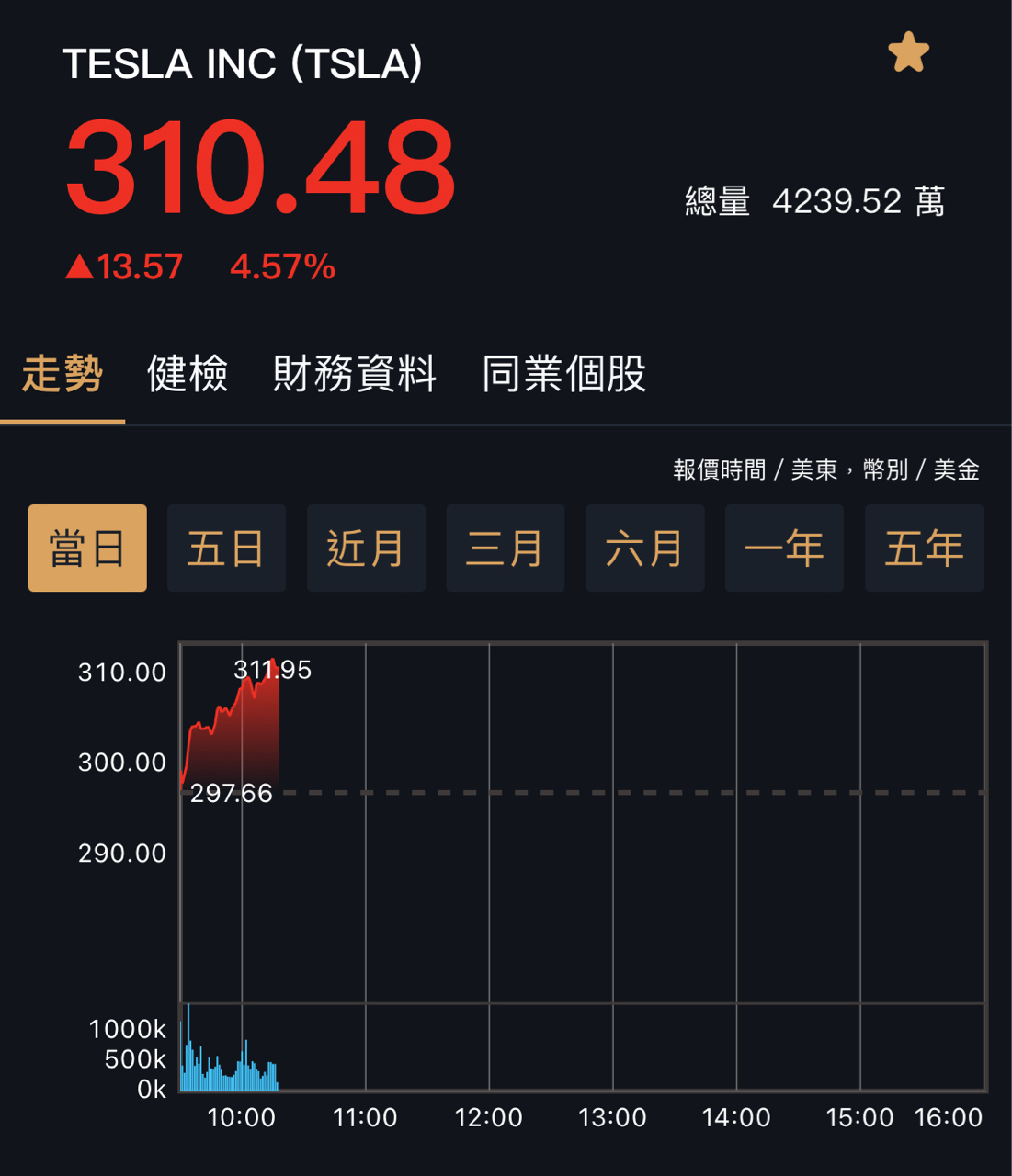Open the 同業個股 tab
The image size is (1012, 1176).
[x=564, y=374]
